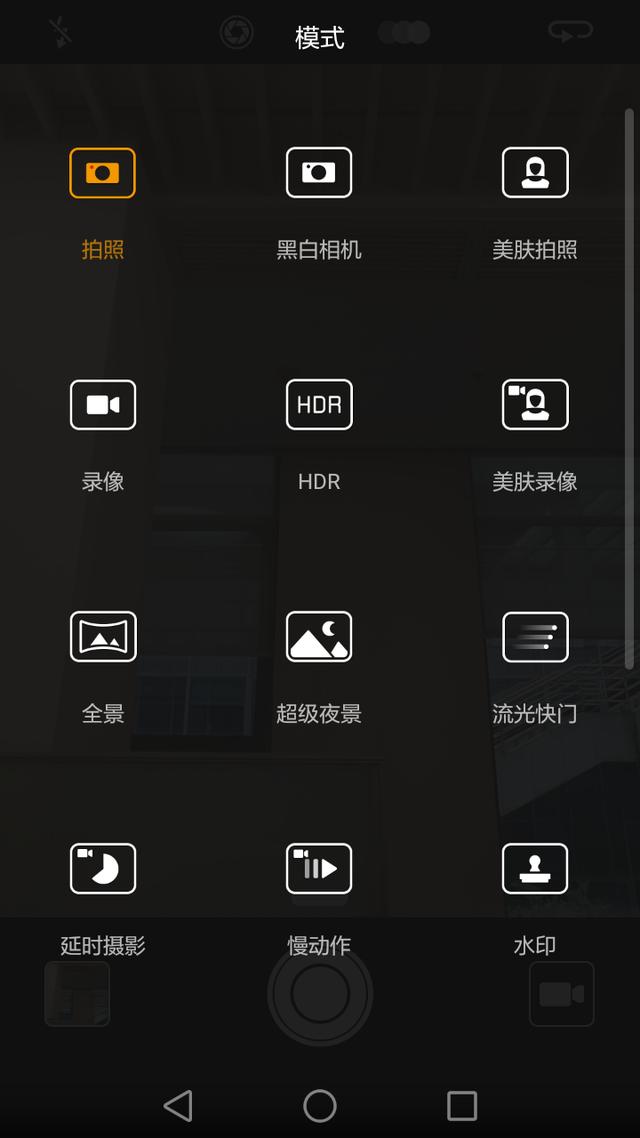Select 超级夜景 super night mode
The image size is (640, 1138).
pyautogui.click(x=319, y=637)
